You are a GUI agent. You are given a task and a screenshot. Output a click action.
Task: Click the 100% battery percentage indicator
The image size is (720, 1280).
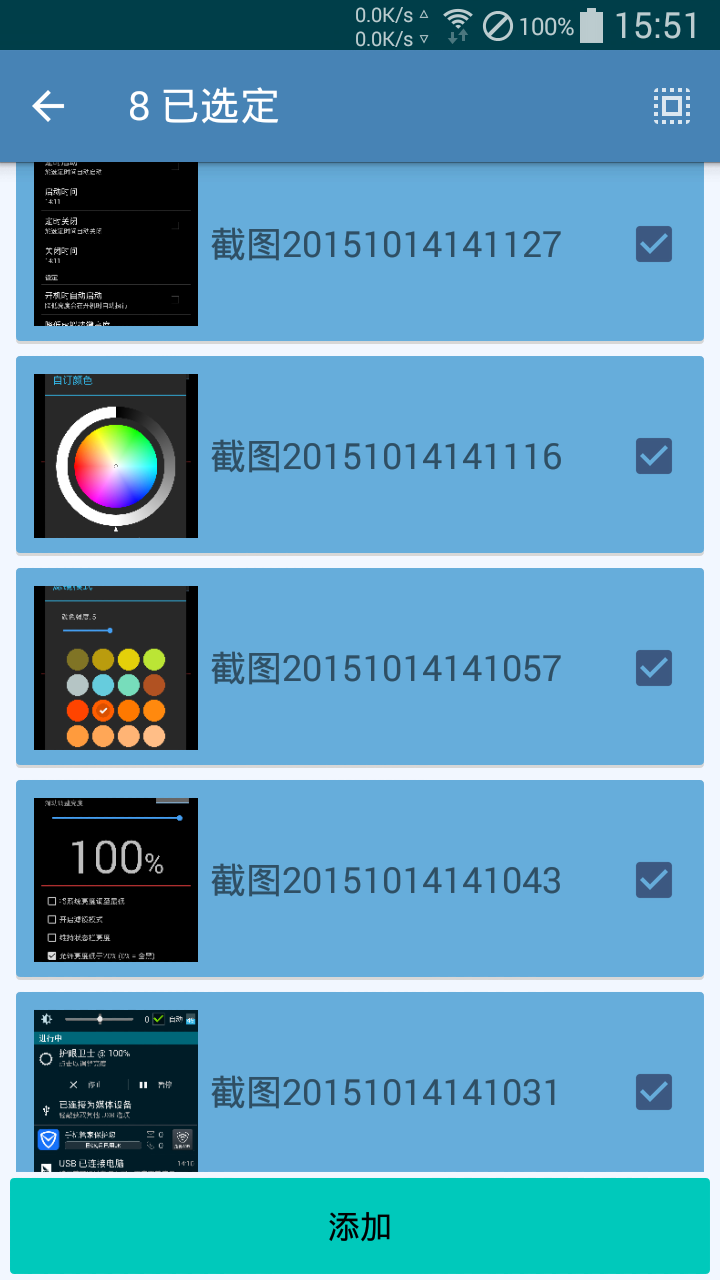pyautogui.click(x=545, y=27)
